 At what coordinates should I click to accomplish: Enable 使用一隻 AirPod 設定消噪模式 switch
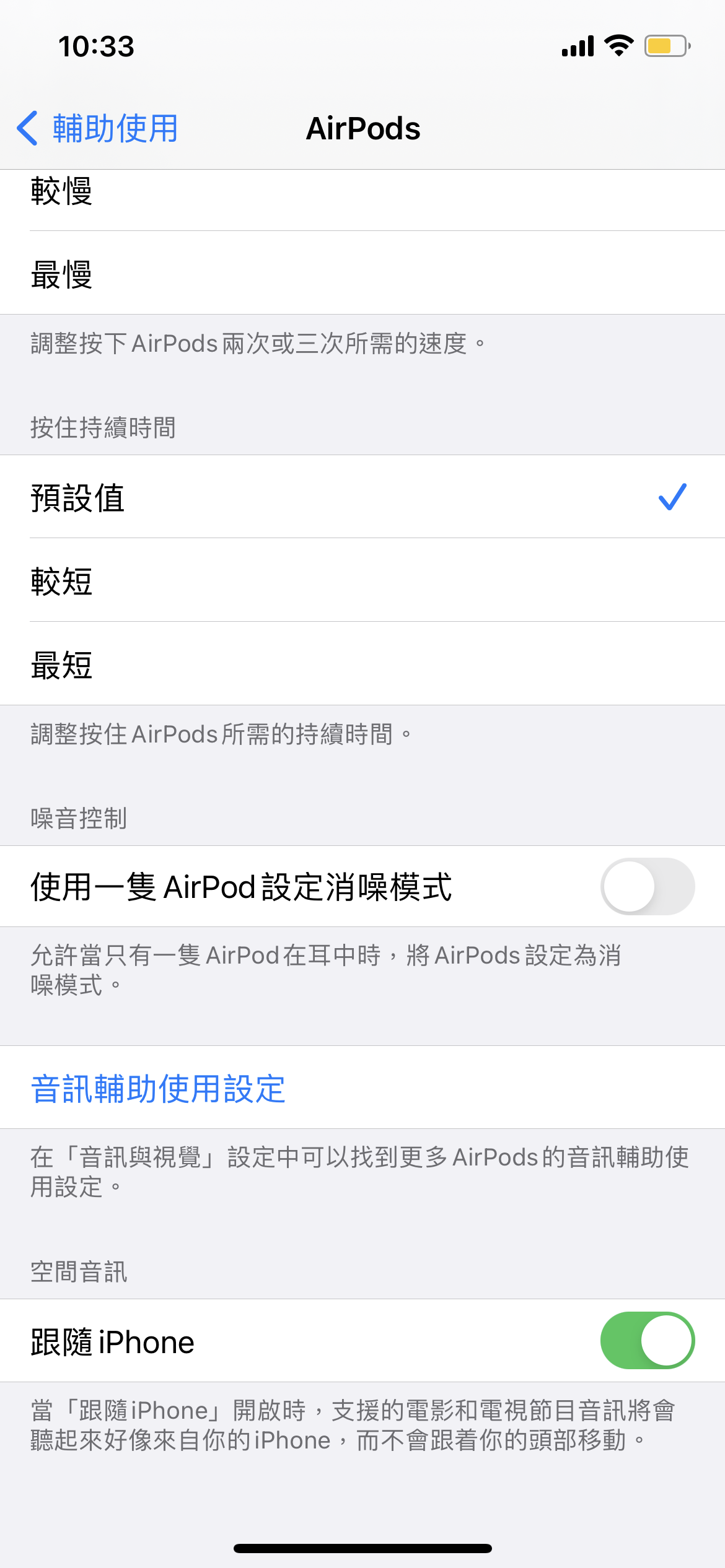click(647, 886)
